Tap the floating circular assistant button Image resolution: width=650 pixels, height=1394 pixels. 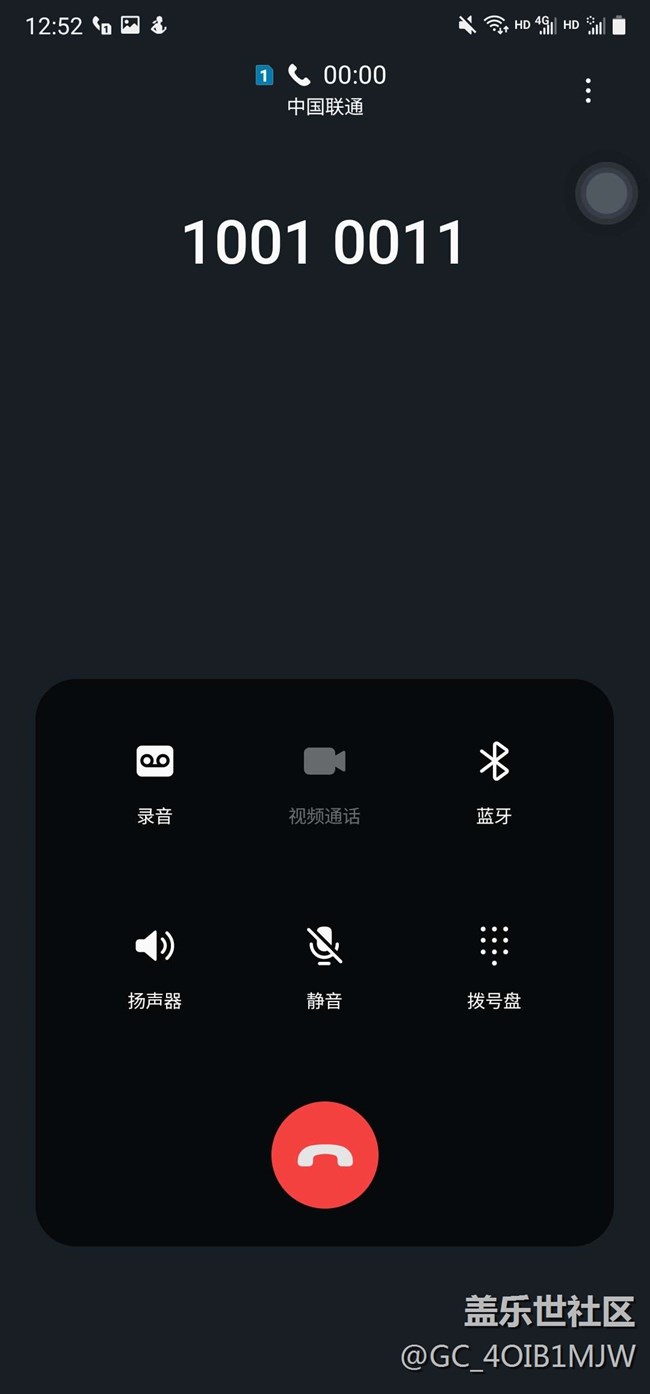click(606, 193)
